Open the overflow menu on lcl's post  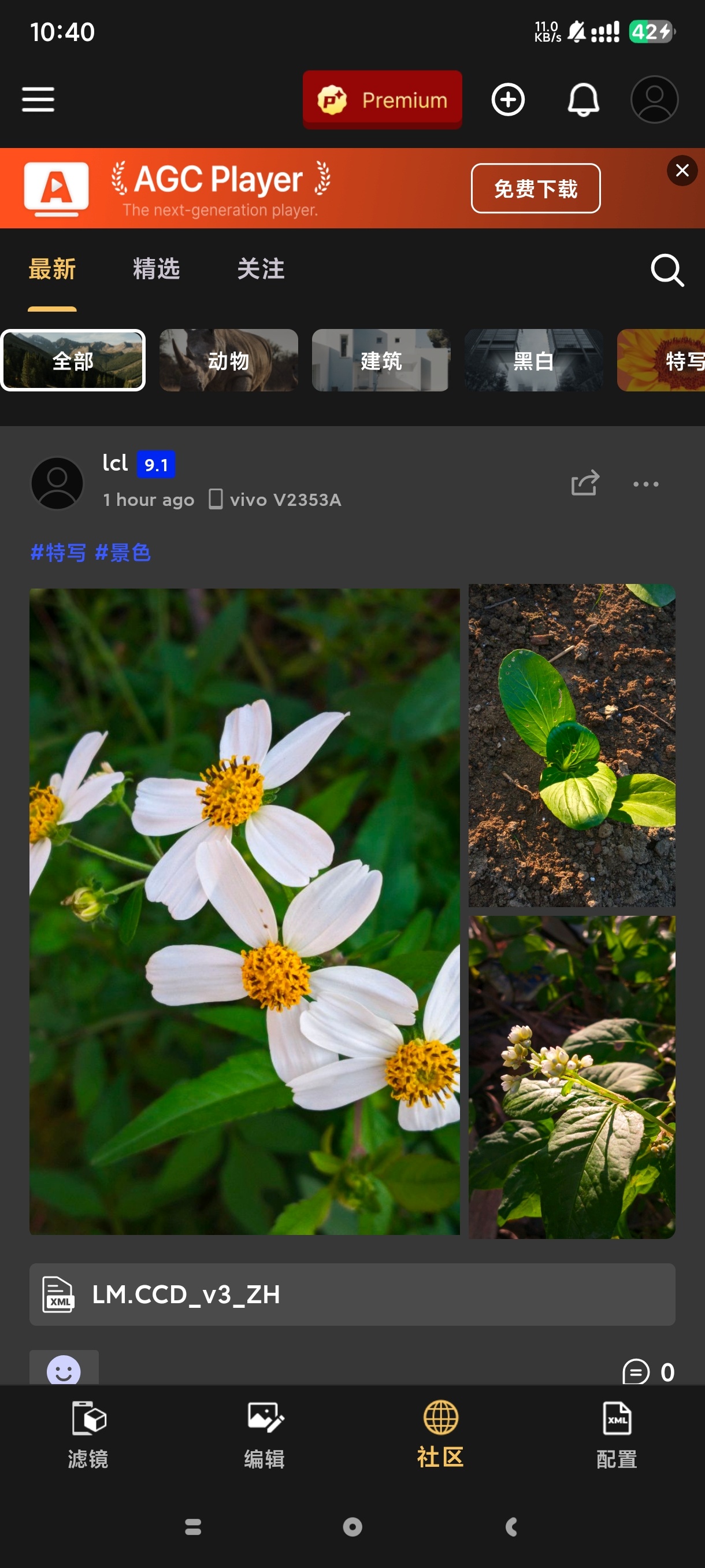point(645,484)
